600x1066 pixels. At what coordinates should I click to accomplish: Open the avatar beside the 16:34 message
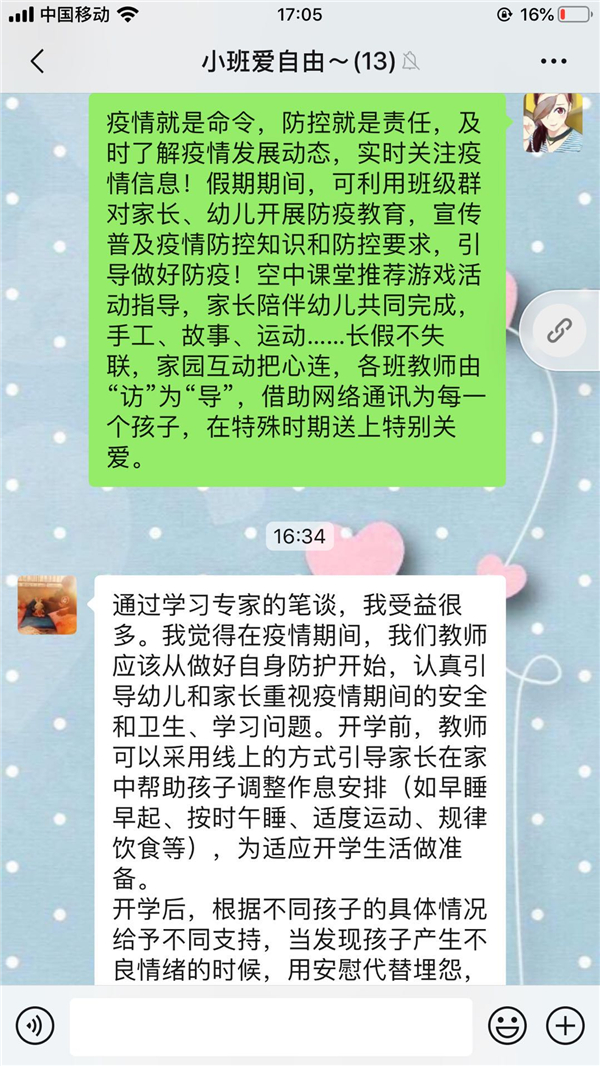(47, 605)
